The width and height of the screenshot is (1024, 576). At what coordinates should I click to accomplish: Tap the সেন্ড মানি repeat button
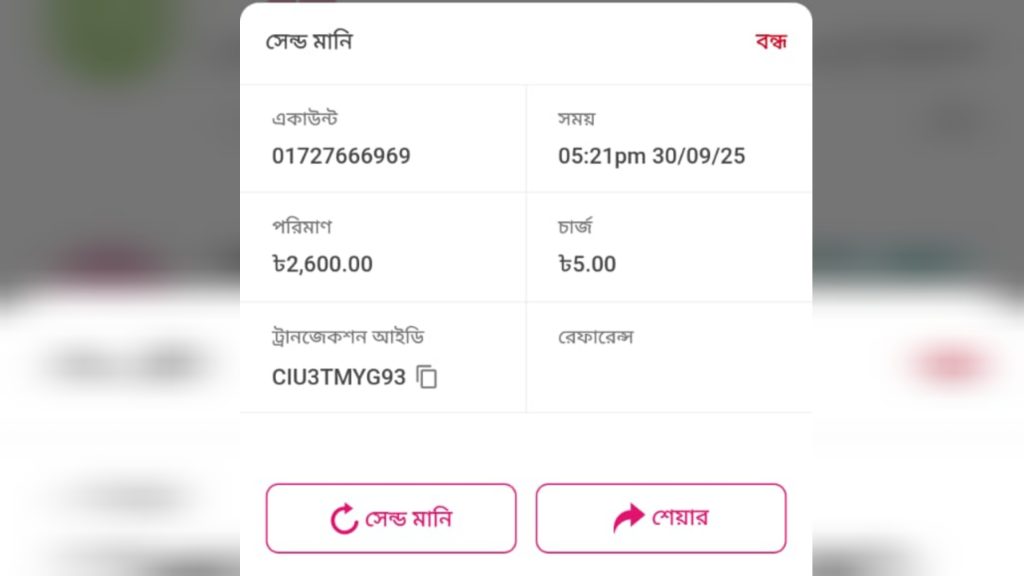391,518
